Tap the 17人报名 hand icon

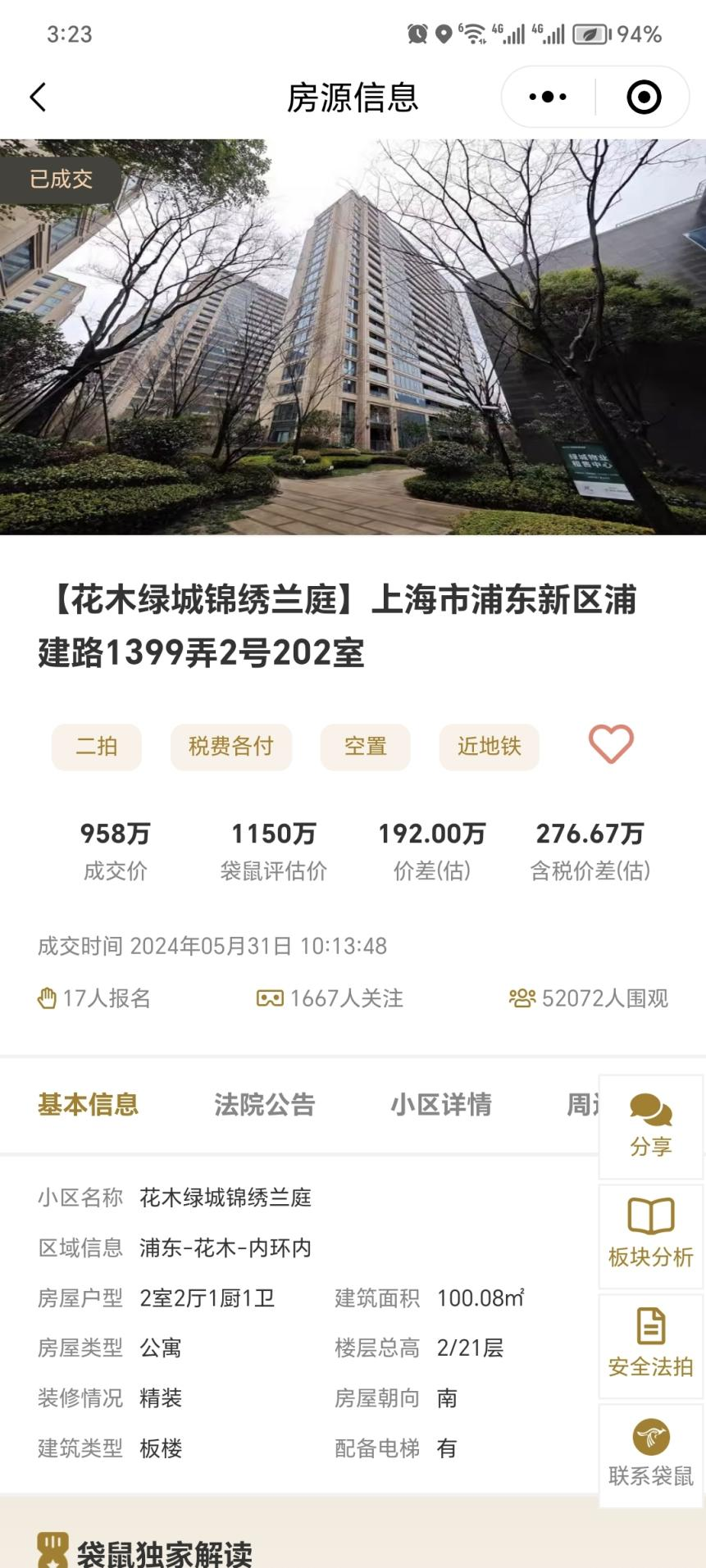(x=48, y=998)
